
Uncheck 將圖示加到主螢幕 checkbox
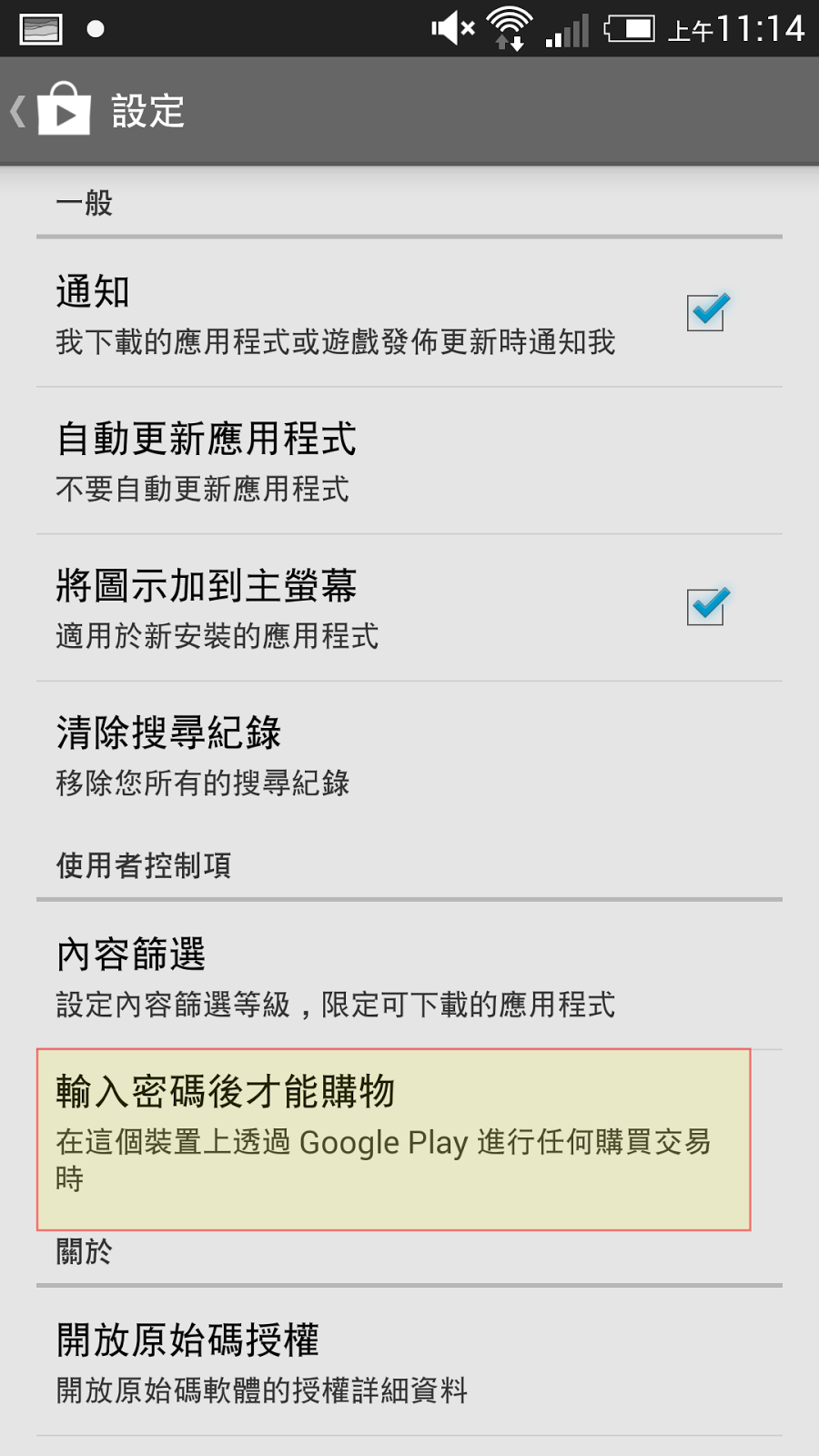(x=705, y=607)
